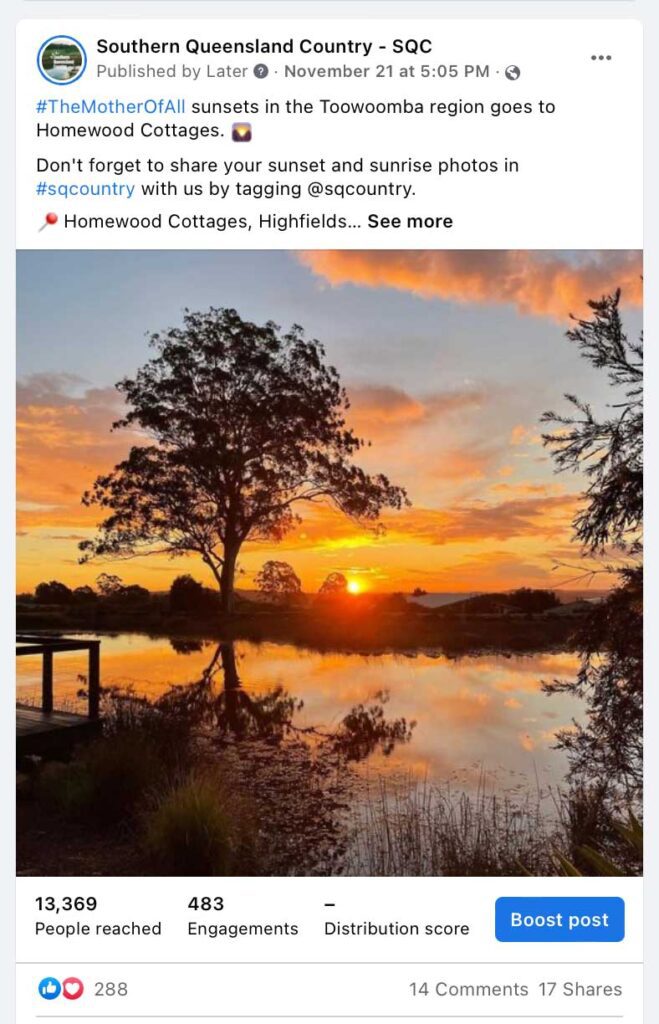Tap the Published by Later info icon

[261, 72]
